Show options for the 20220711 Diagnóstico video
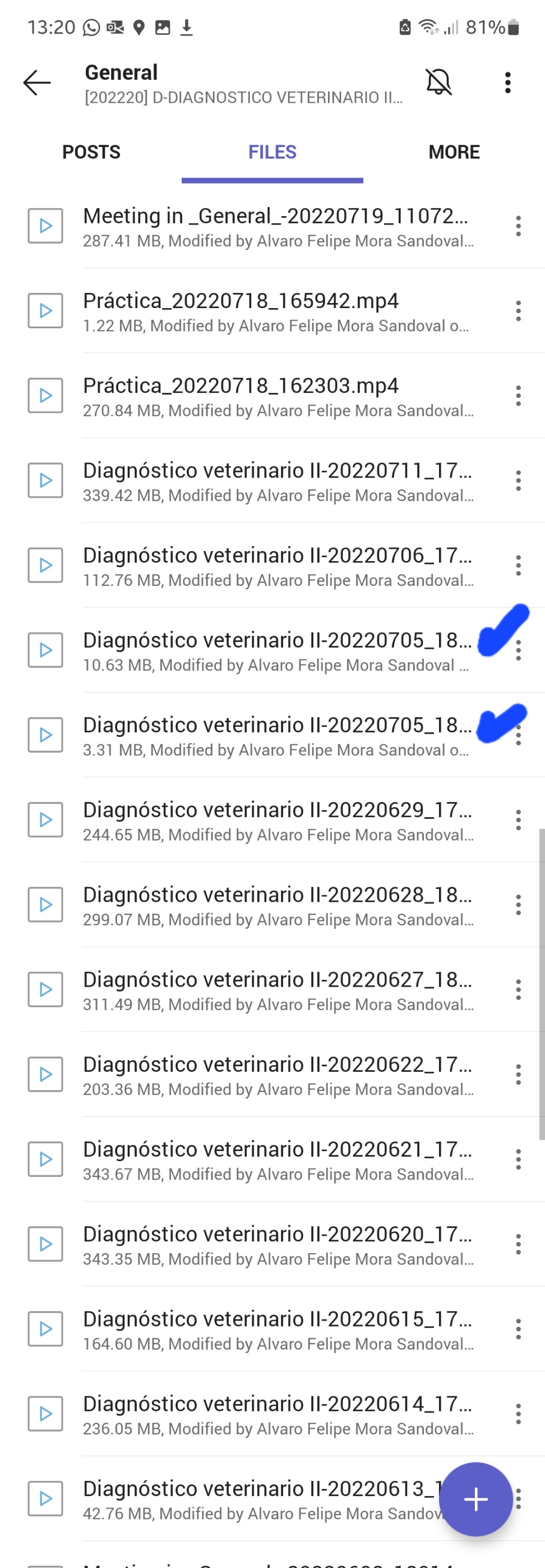 (518, 481)
